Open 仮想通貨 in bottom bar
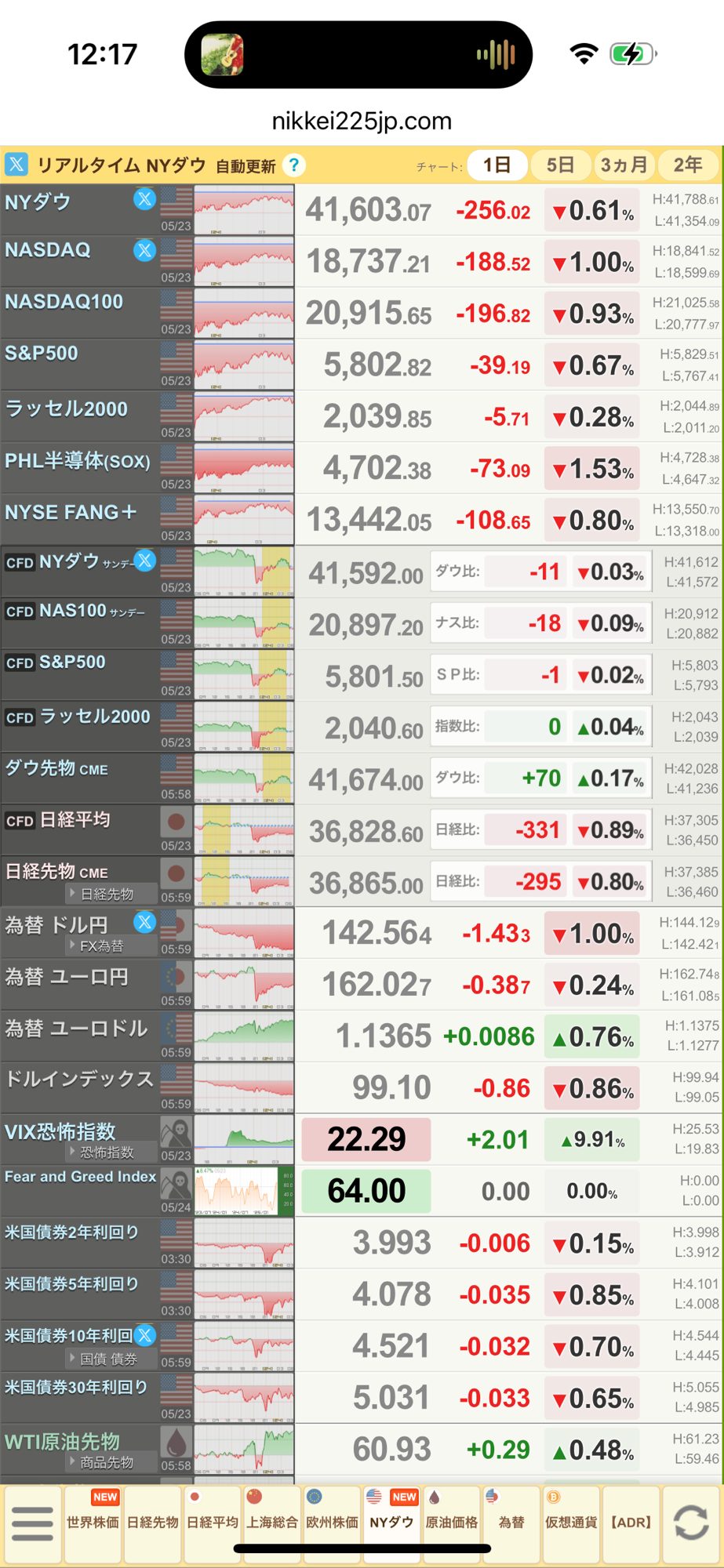This screenshot has width=724, height=1568. point(571,1523)
